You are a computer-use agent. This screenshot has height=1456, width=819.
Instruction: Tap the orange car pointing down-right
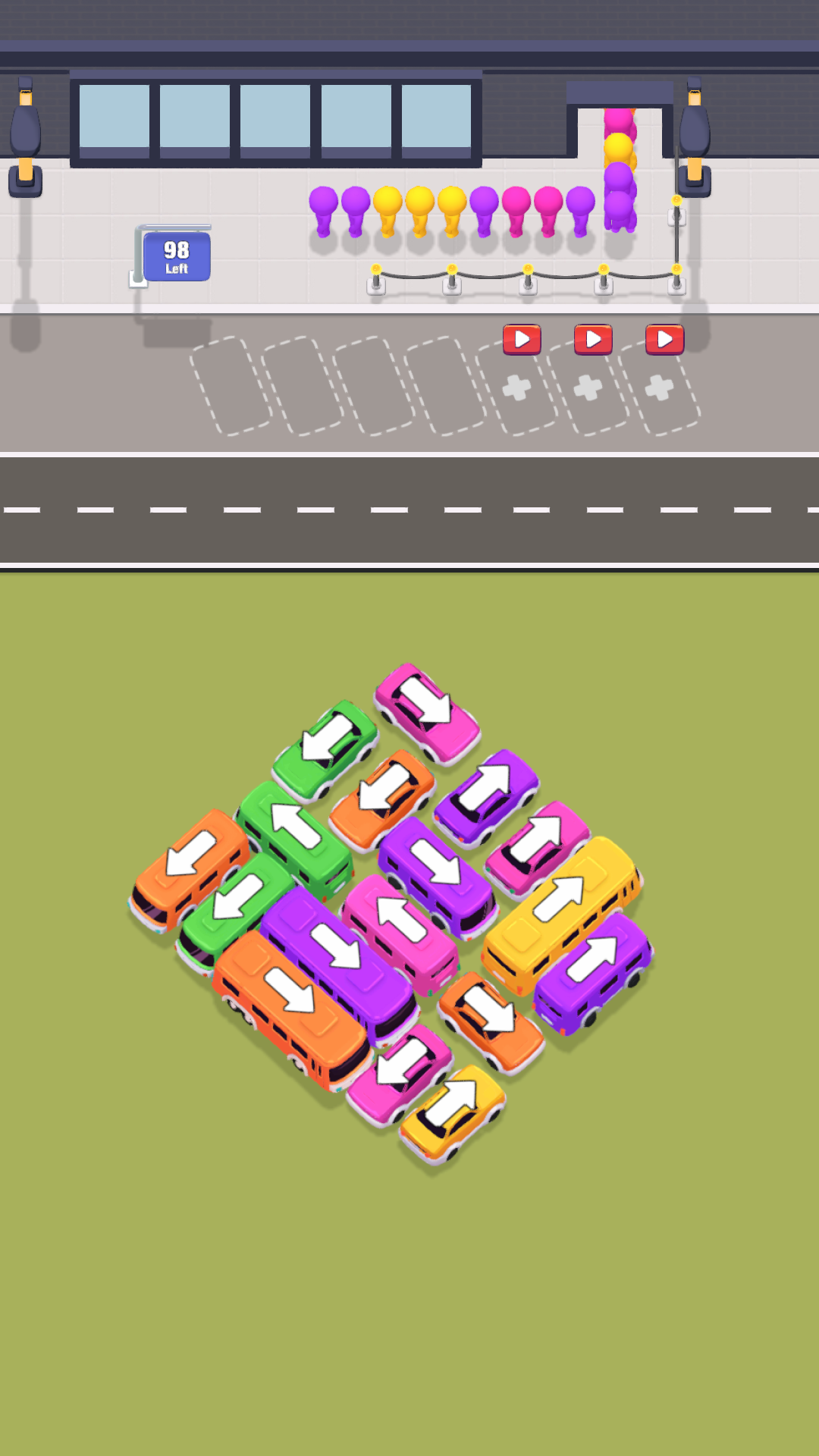491,1020
